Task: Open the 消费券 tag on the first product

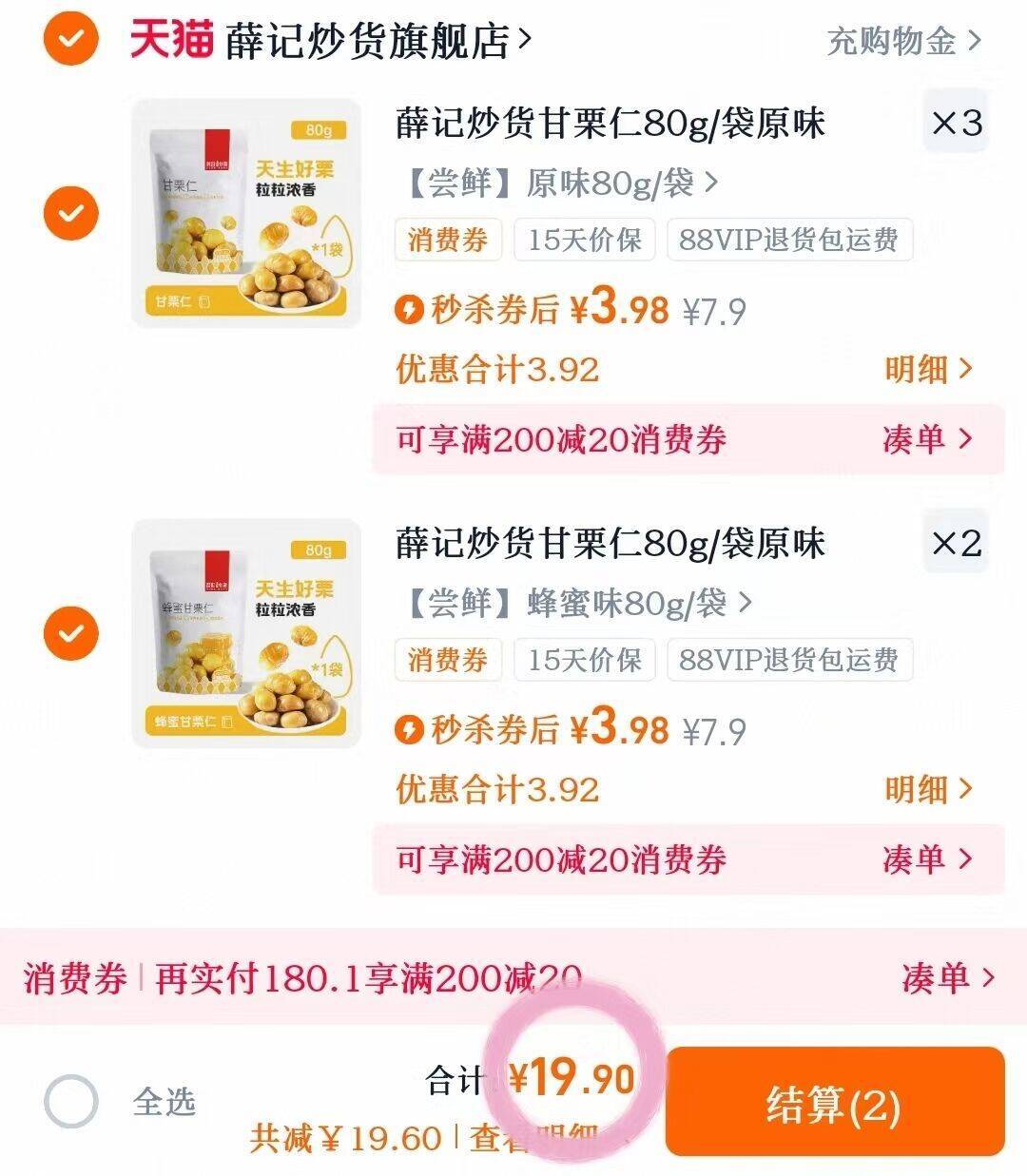Action: (447, 241)
